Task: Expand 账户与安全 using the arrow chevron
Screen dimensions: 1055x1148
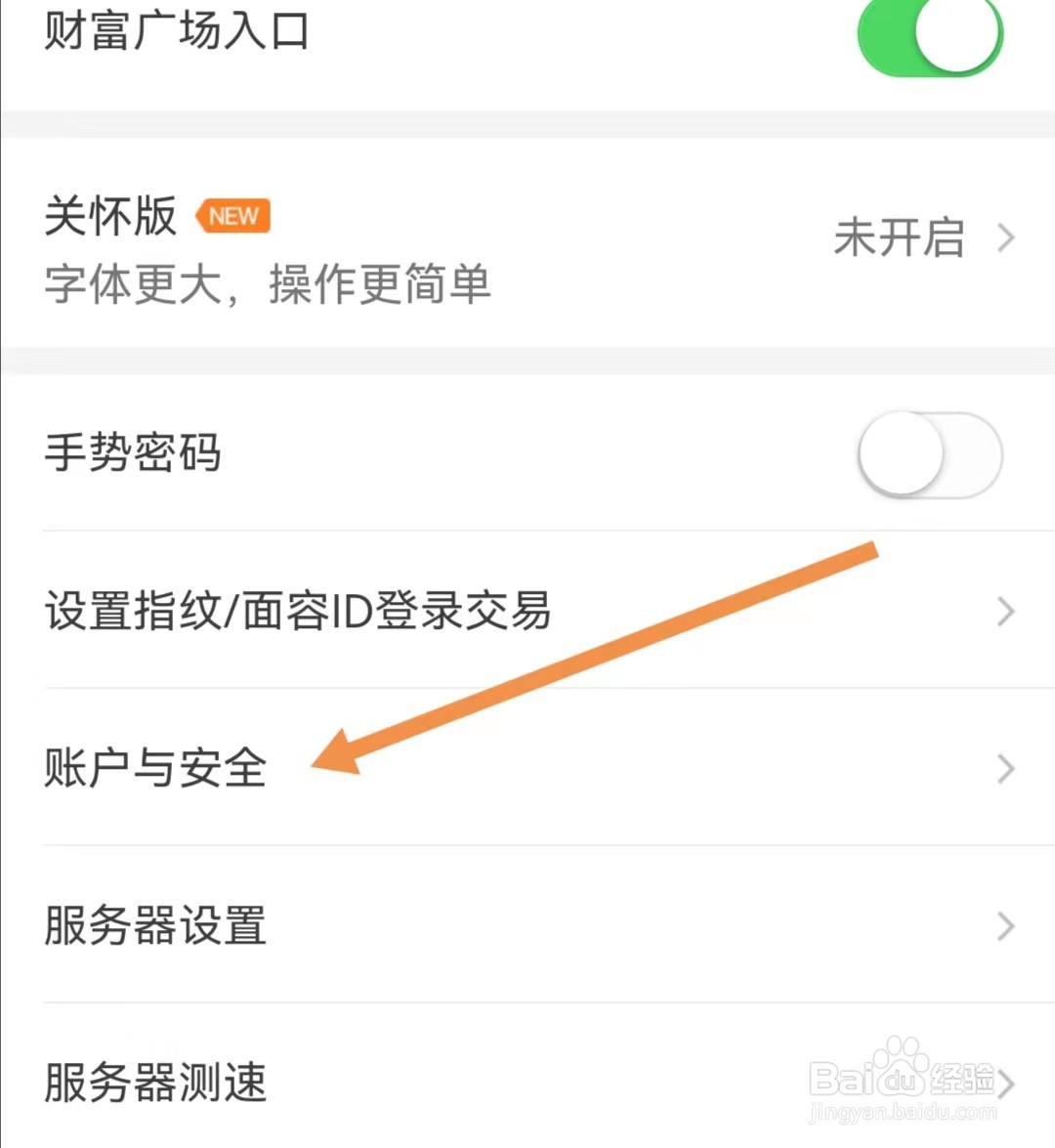Action: [x=1006, y=769]
